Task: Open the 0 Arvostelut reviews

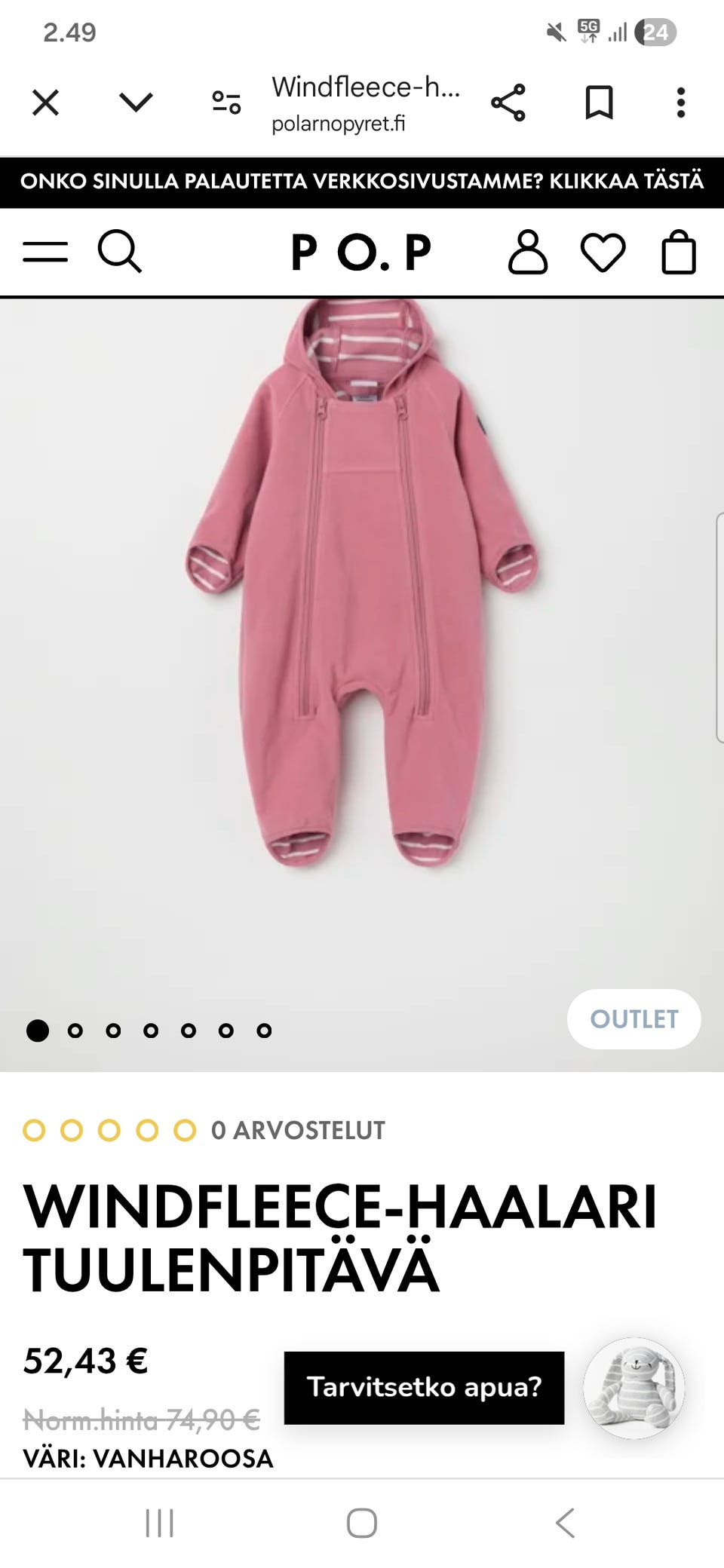Action: (298, 1130)
